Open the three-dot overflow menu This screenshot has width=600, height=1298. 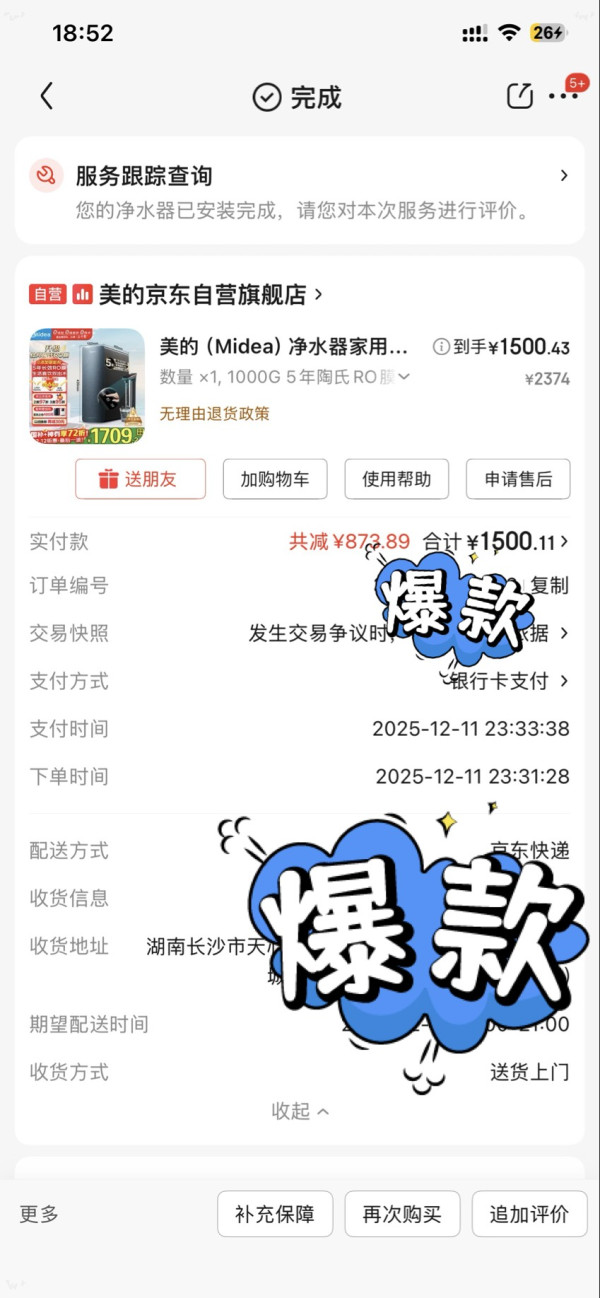pos(563,96)
